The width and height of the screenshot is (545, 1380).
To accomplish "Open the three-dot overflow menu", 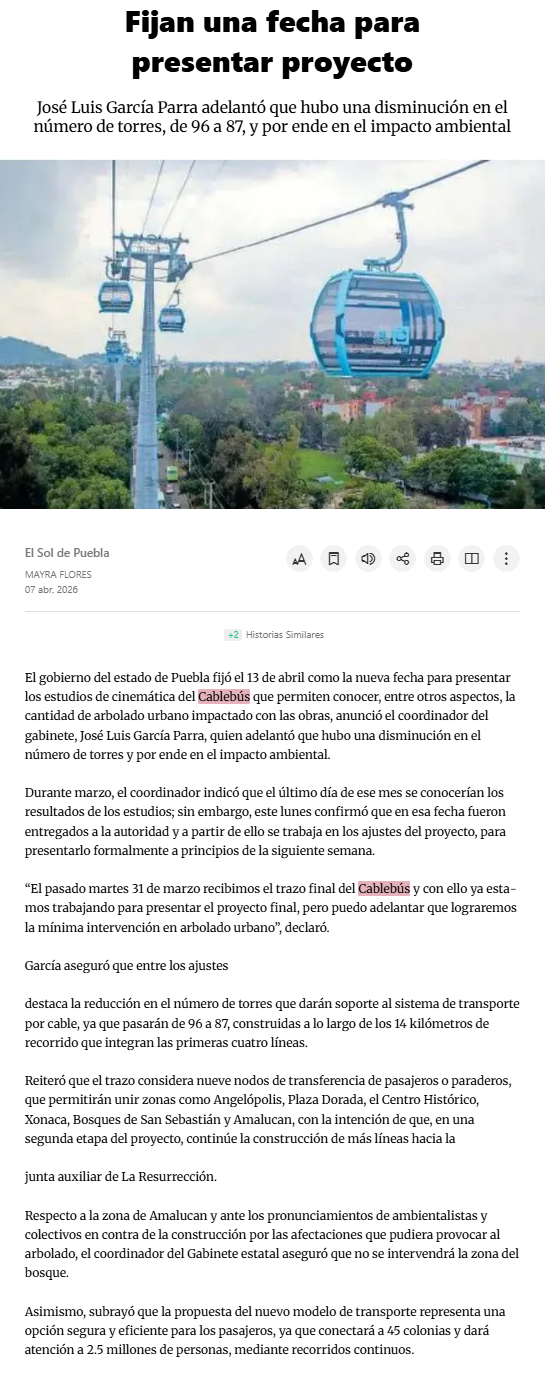I will (506, 558).
